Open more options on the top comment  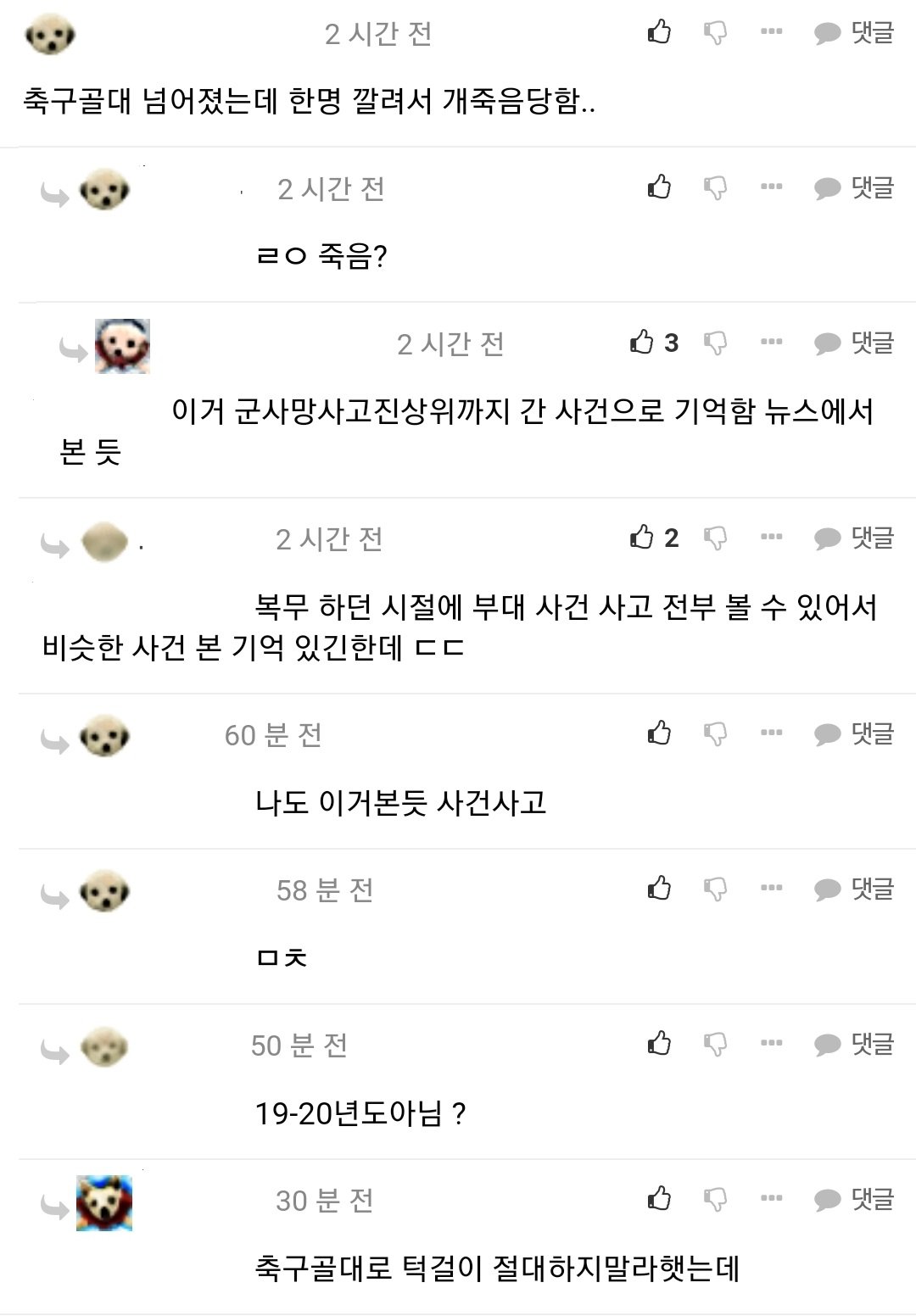771,32
